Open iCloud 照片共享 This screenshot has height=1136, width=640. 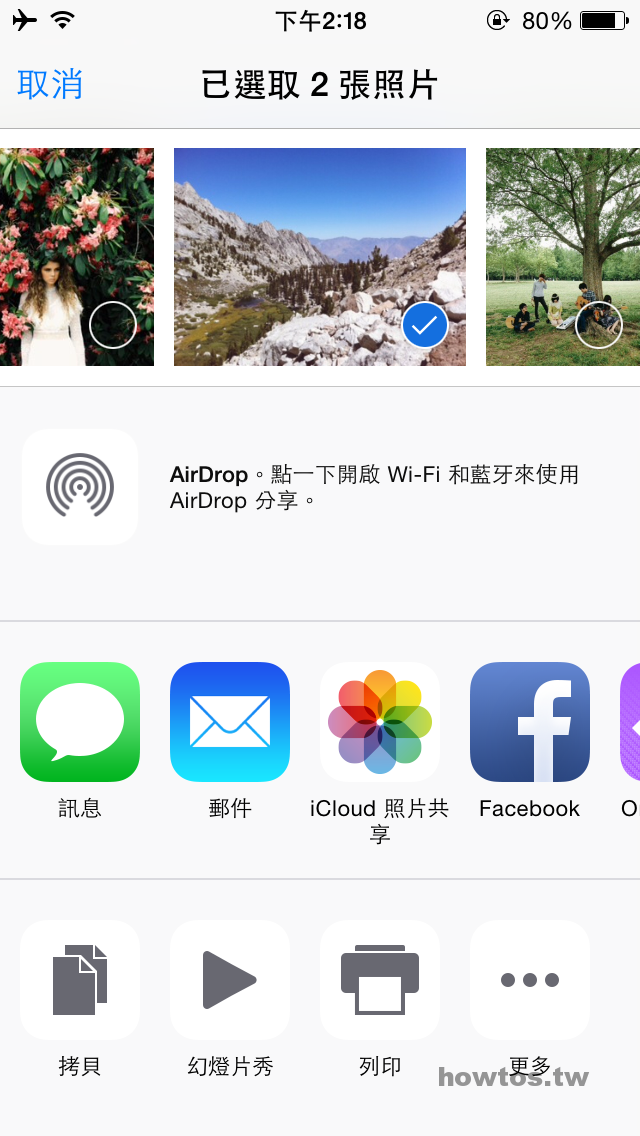click(380, 722)
